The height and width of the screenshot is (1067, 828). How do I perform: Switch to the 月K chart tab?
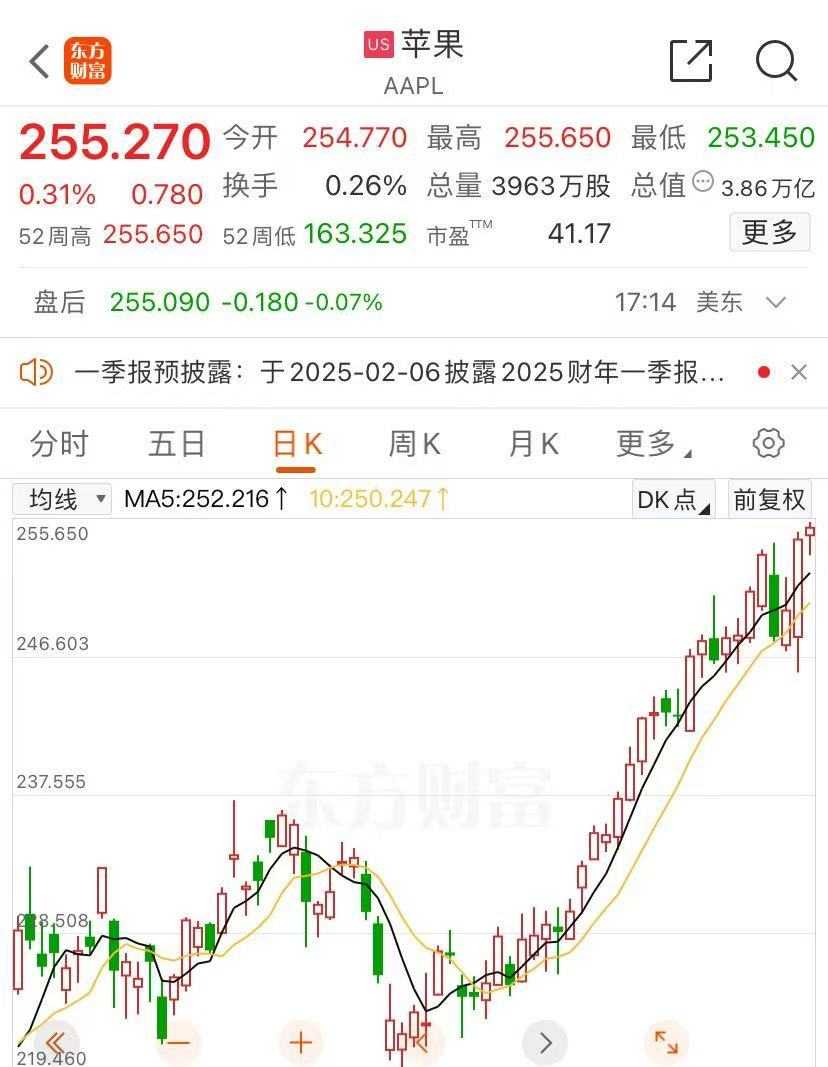533,444
